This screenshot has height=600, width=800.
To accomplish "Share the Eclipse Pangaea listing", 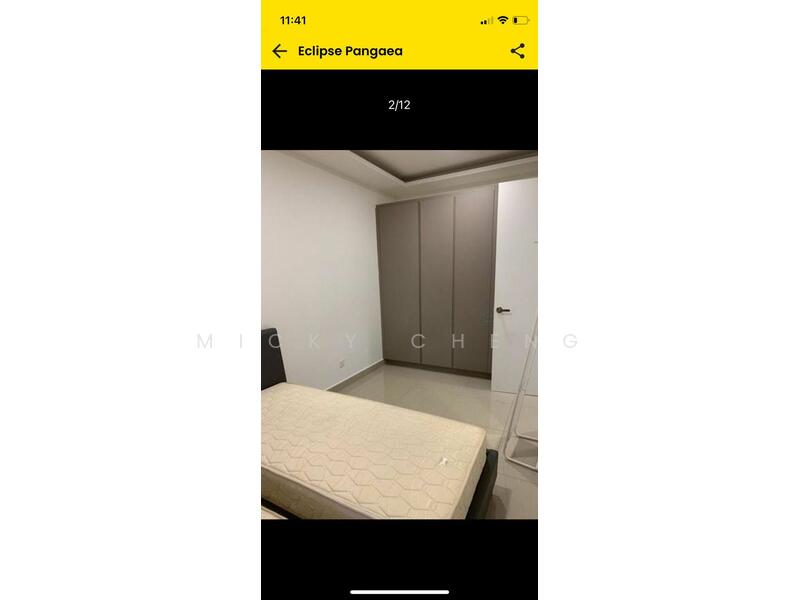I will click(517, 51).
